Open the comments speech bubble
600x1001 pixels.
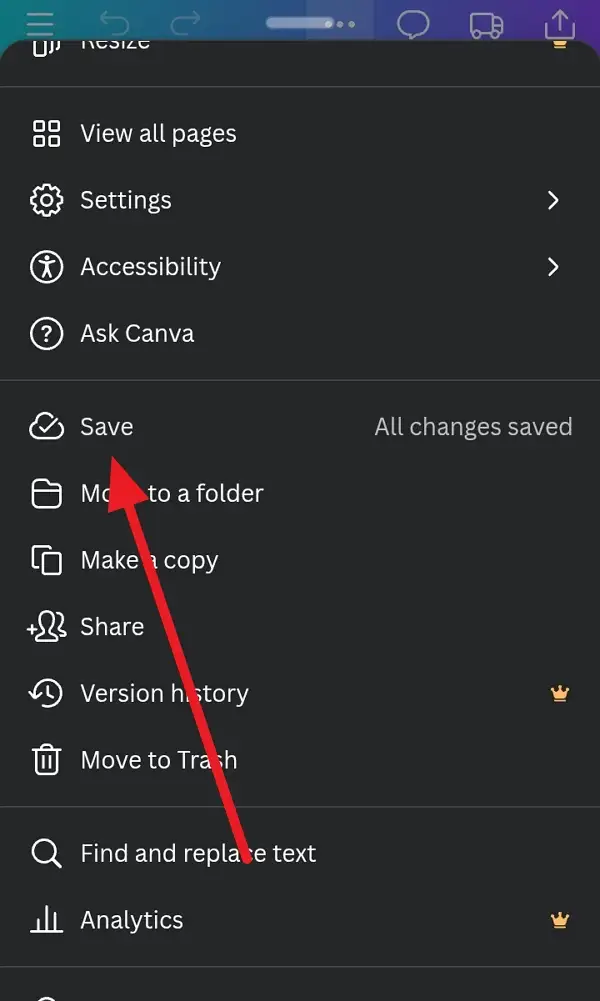[413, 24]
